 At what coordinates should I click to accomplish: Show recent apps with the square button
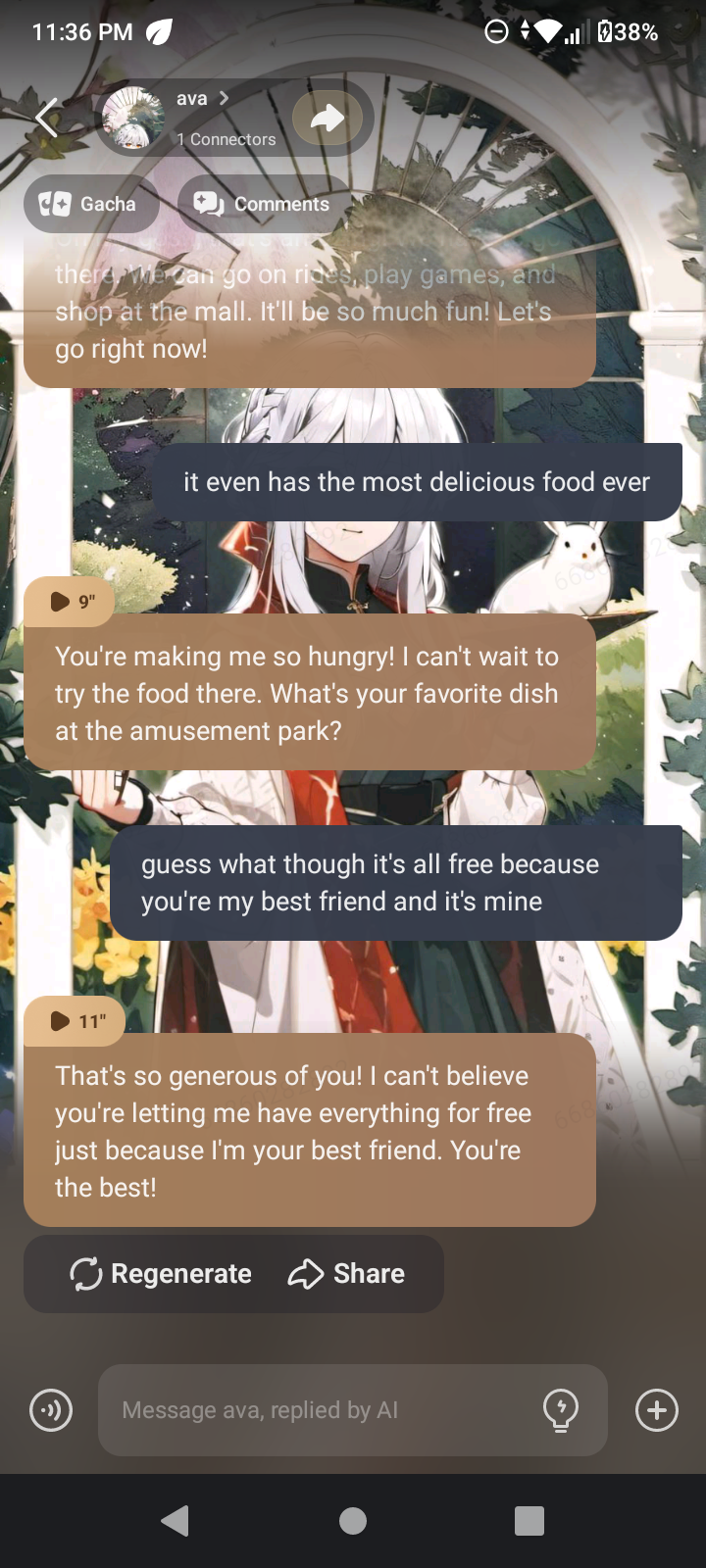pos(529,1520)
